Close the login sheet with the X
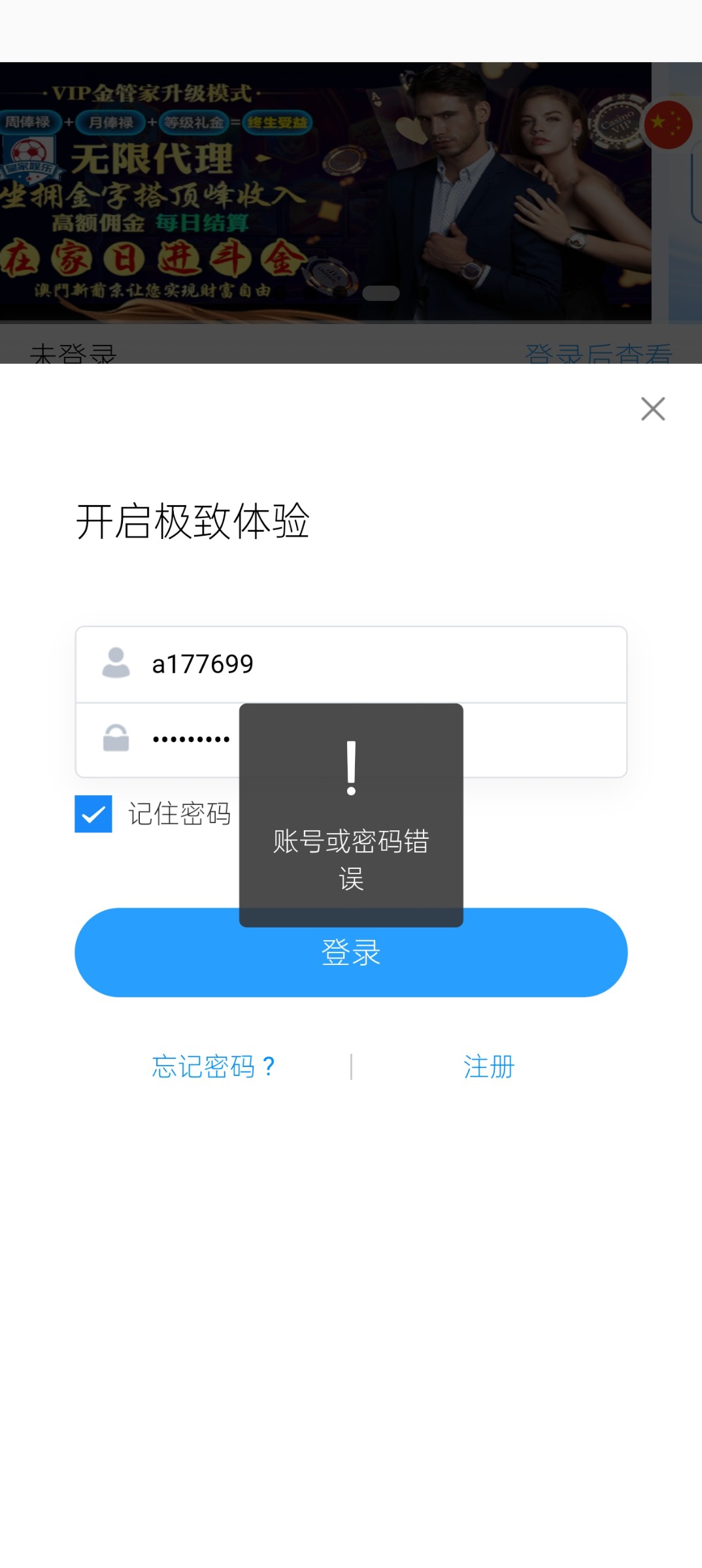This screenshot has height=1568, width=702. tap(653, 409)
